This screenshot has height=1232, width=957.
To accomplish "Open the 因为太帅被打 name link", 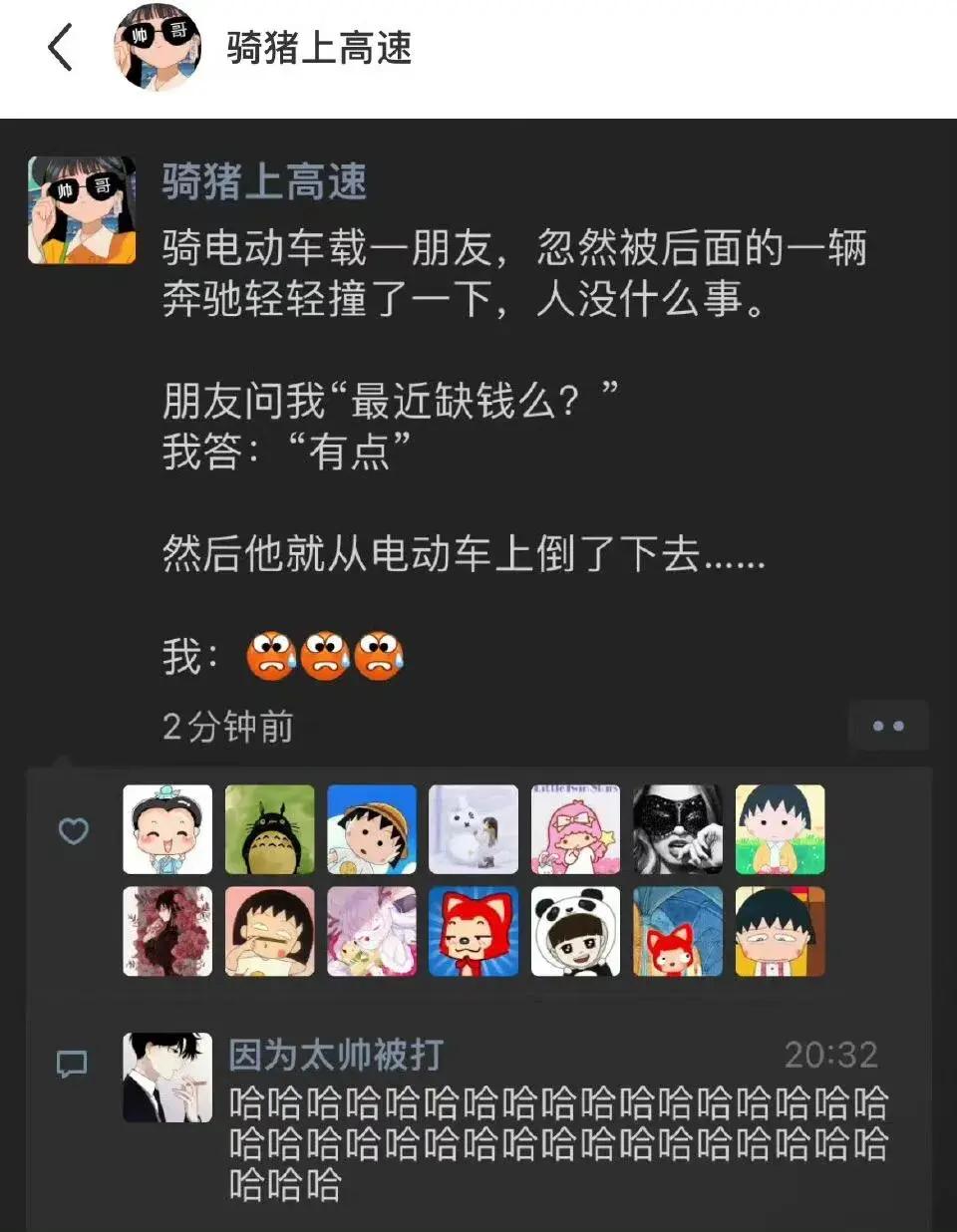I will click(336, 1055).
